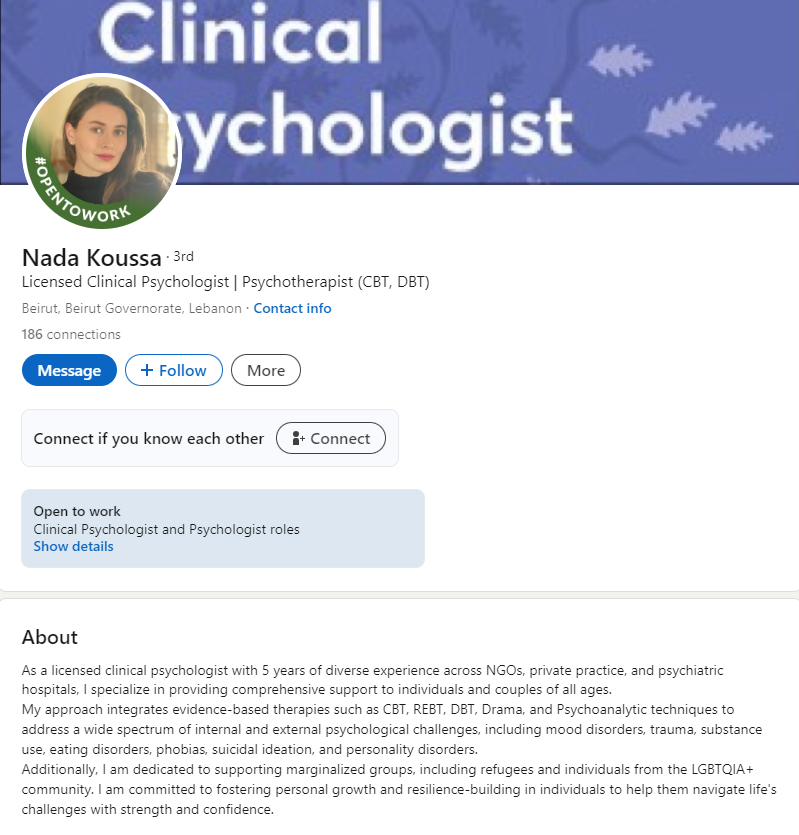Open Nada Koussa's profile photo

[102, 152]
